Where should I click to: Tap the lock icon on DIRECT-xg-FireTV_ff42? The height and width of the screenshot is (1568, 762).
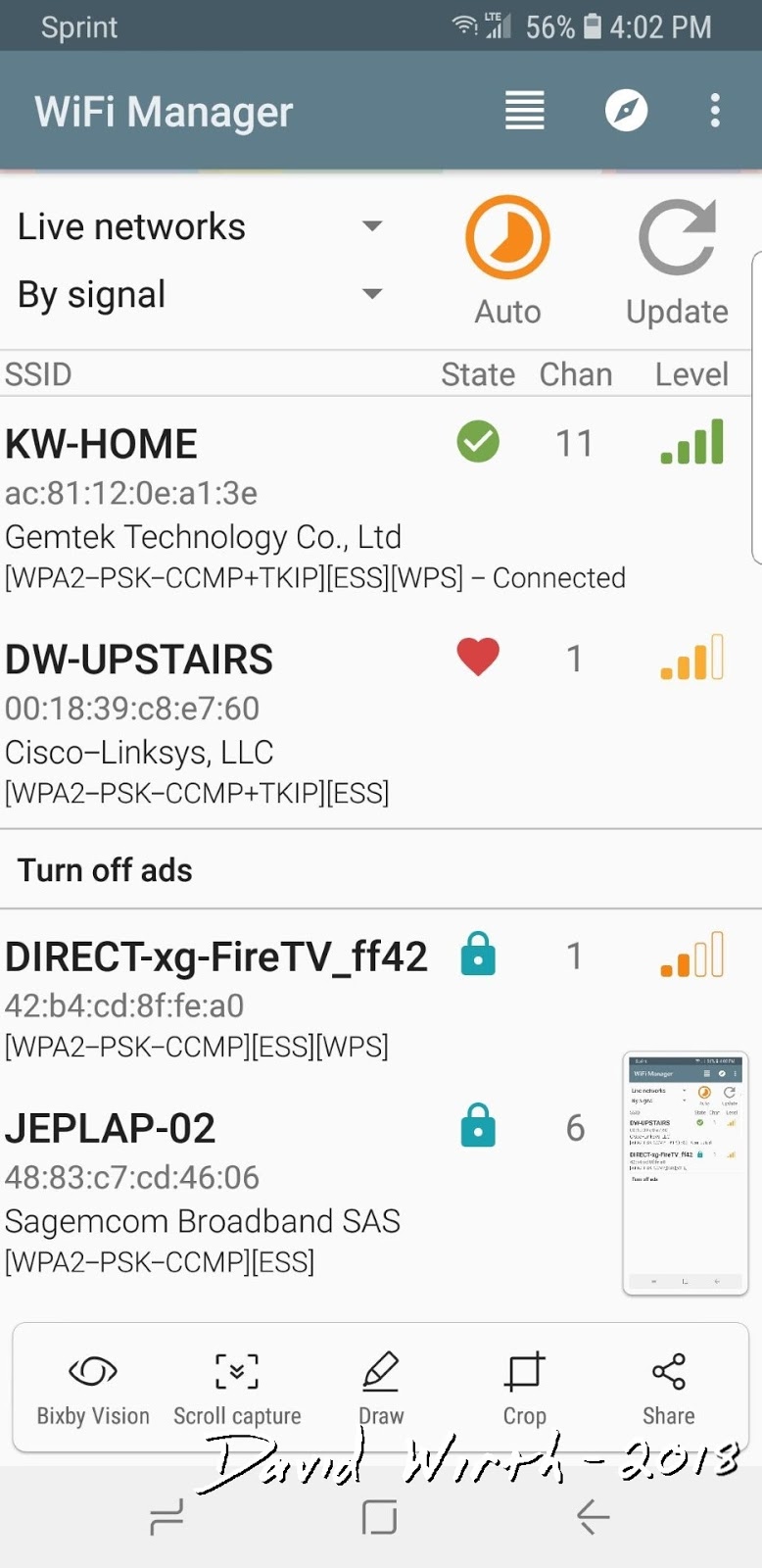pyautogui.click(x=478, y=954)
